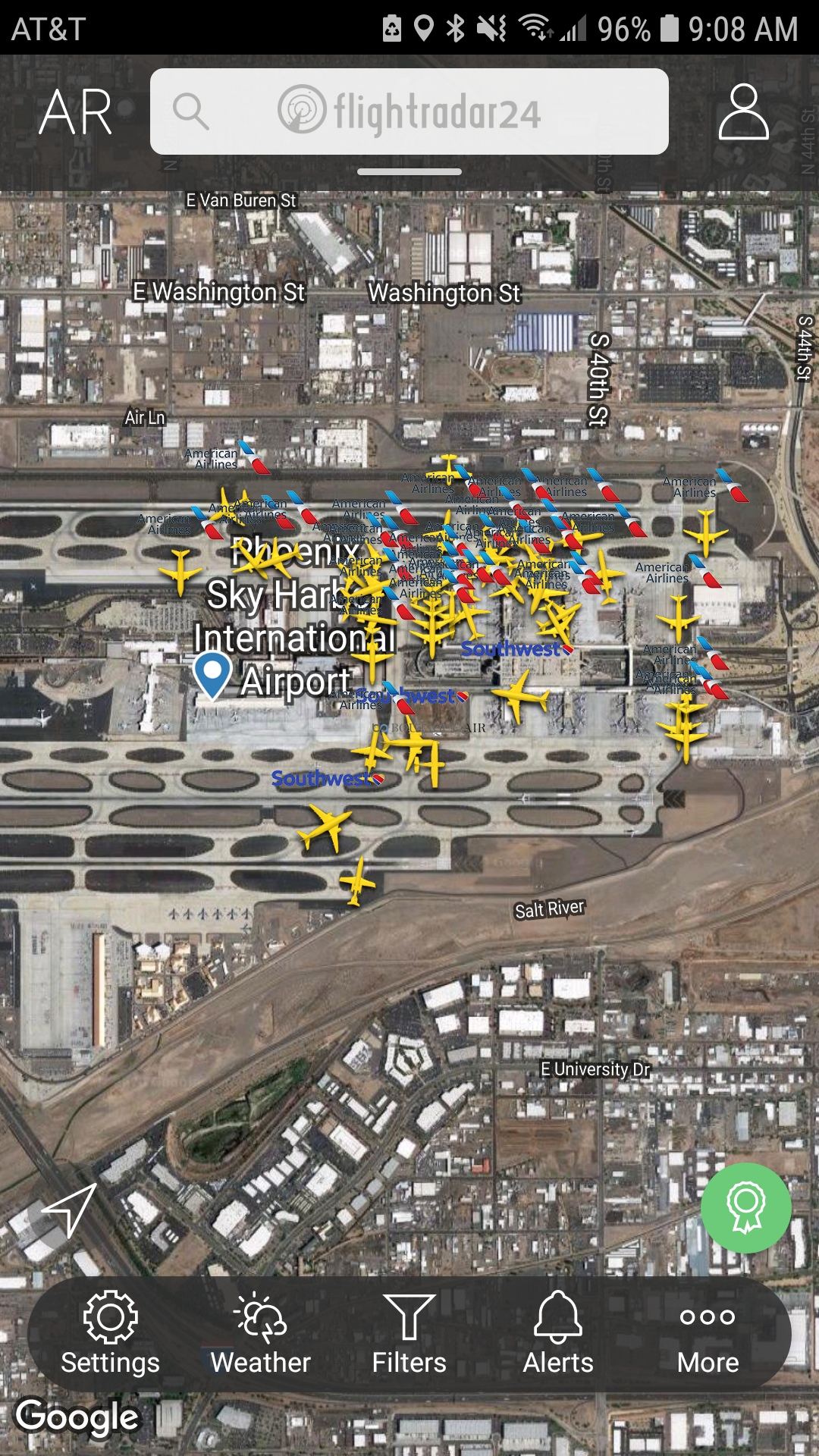Viewport: 819px width, 1456px height.
Task: Tap the flightradar24 search box
Action: point(409,111)
